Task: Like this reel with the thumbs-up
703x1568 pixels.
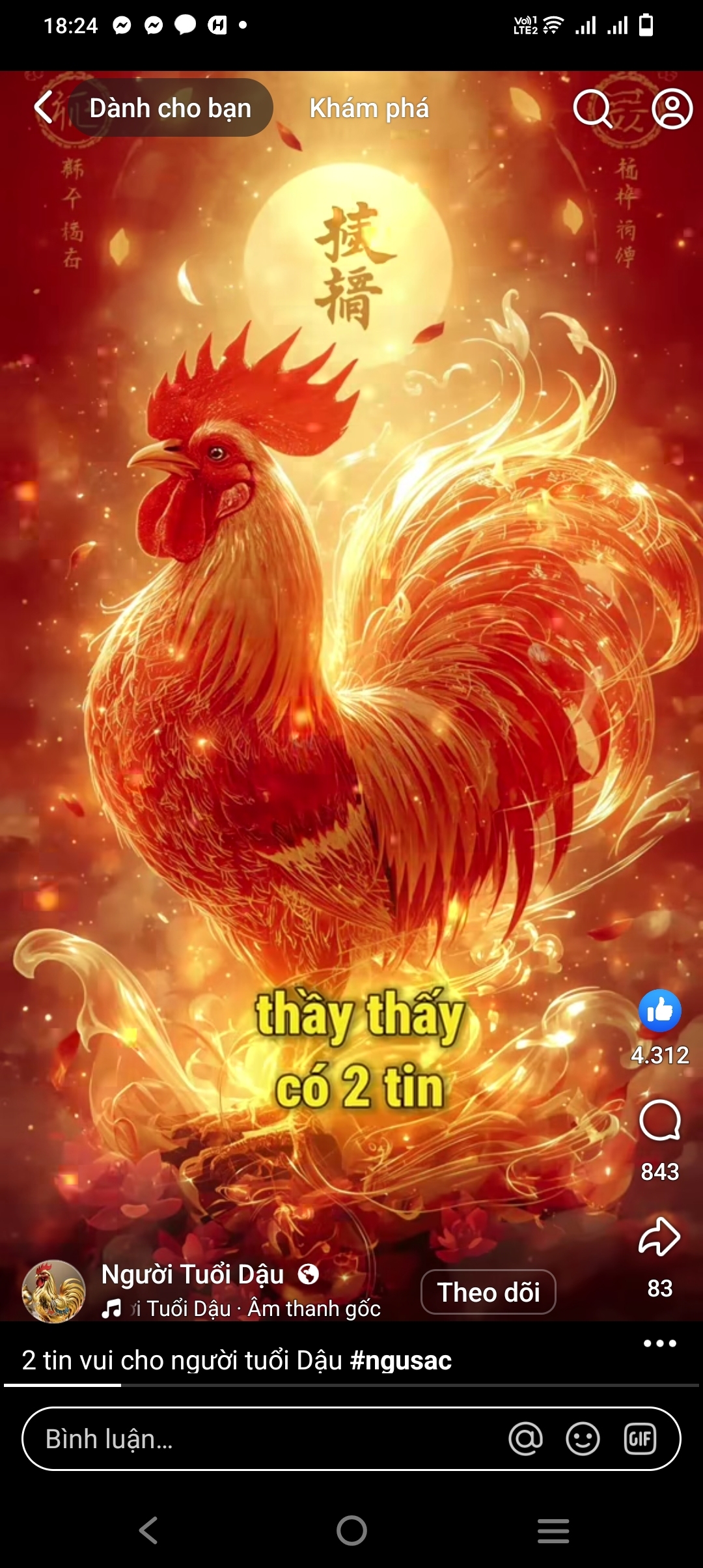Action: tap(659, 1011)
